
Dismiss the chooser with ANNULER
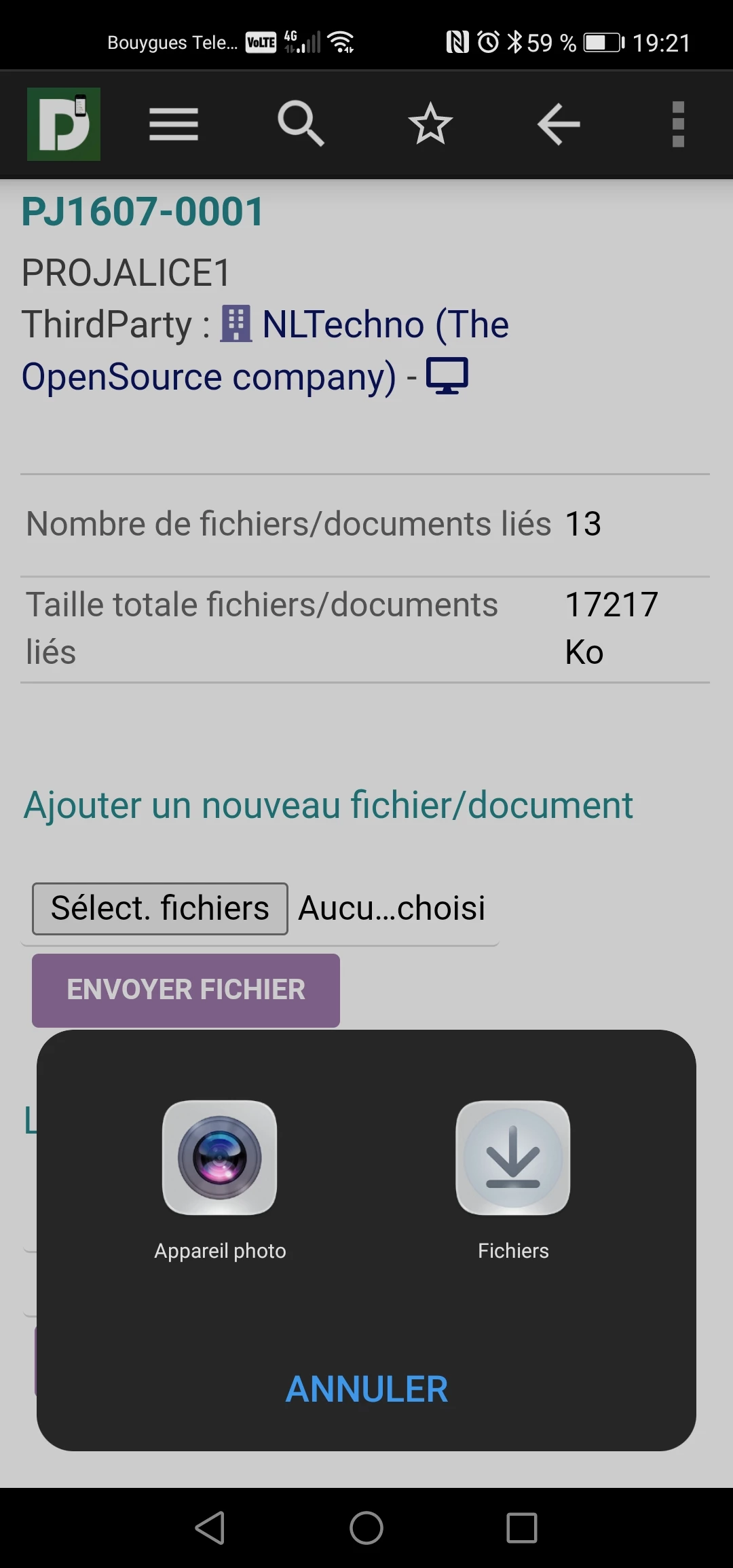[366, 1389]
